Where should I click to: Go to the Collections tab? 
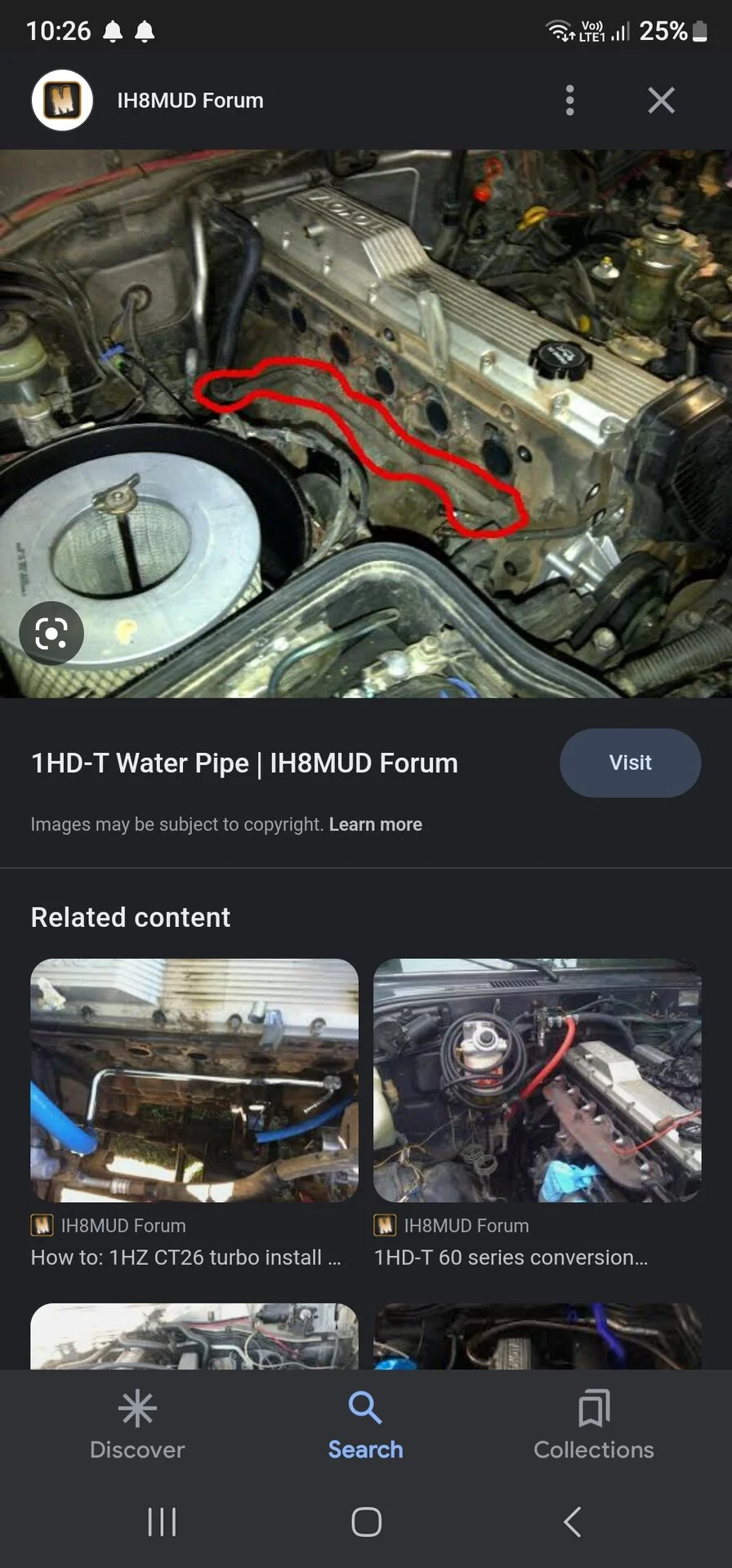[x=594, y=1425]
